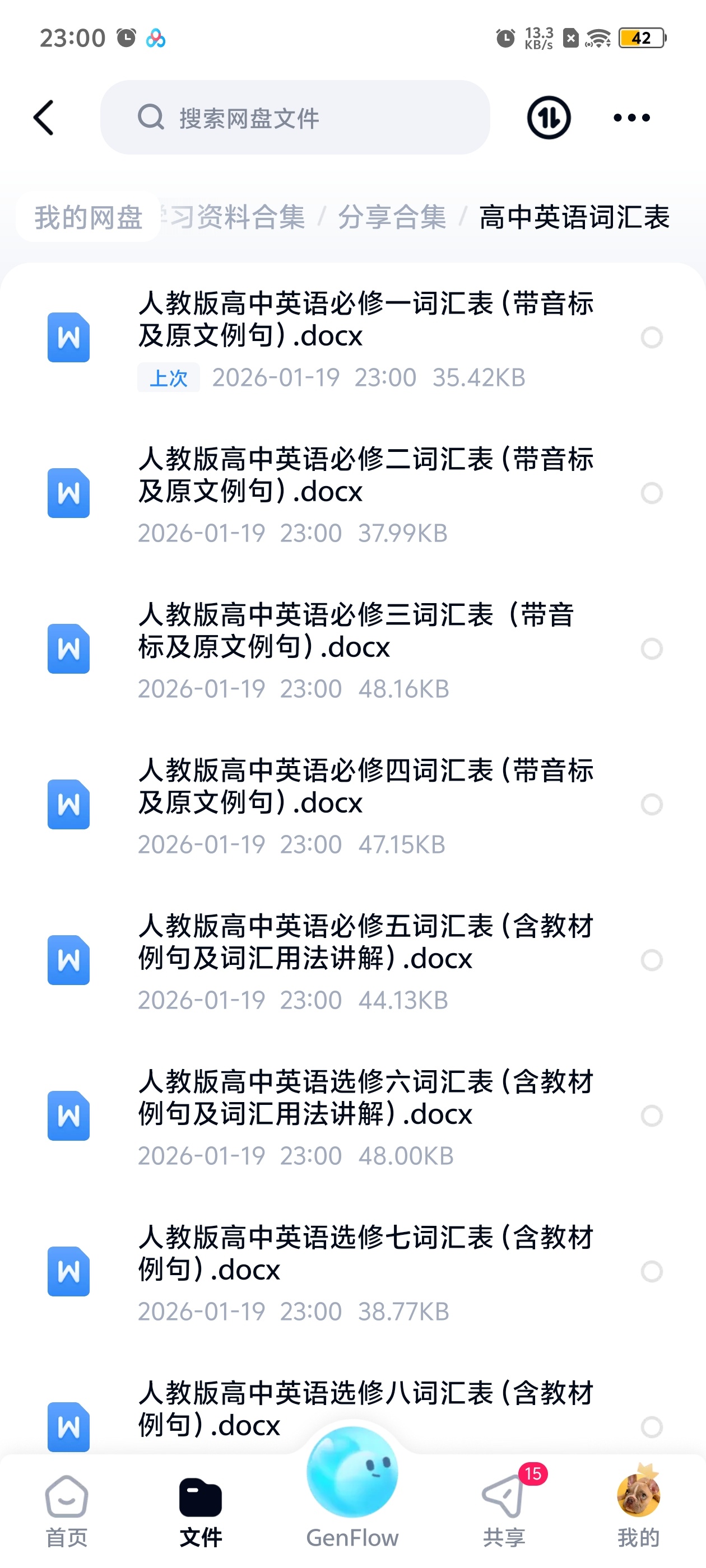The height and width of the screenshot is (1568, 706).
Task: Tap the 搜索网盘文件 search box
Action: click(295, 118)
